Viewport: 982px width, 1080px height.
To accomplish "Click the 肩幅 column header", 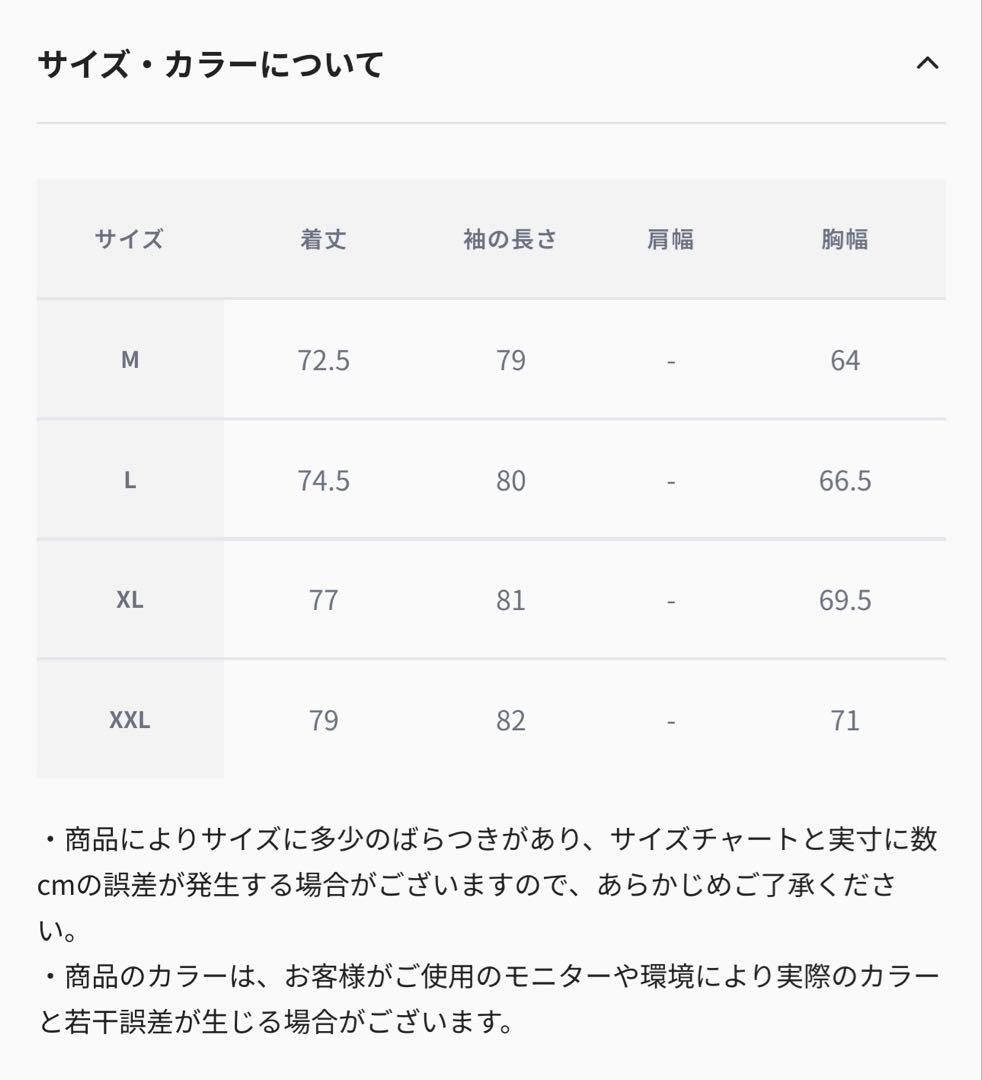I will tap(672, 238).
